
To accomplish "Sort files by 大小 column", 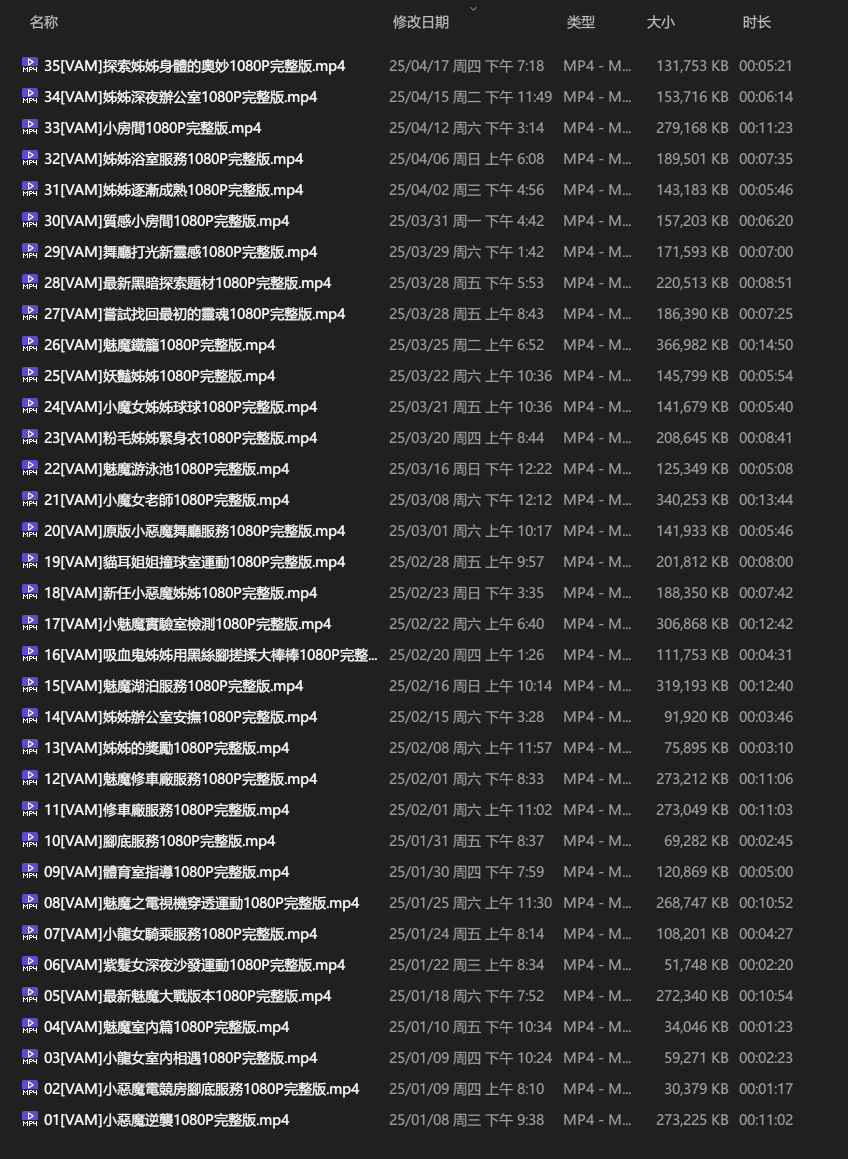I will tap(660, 22).
